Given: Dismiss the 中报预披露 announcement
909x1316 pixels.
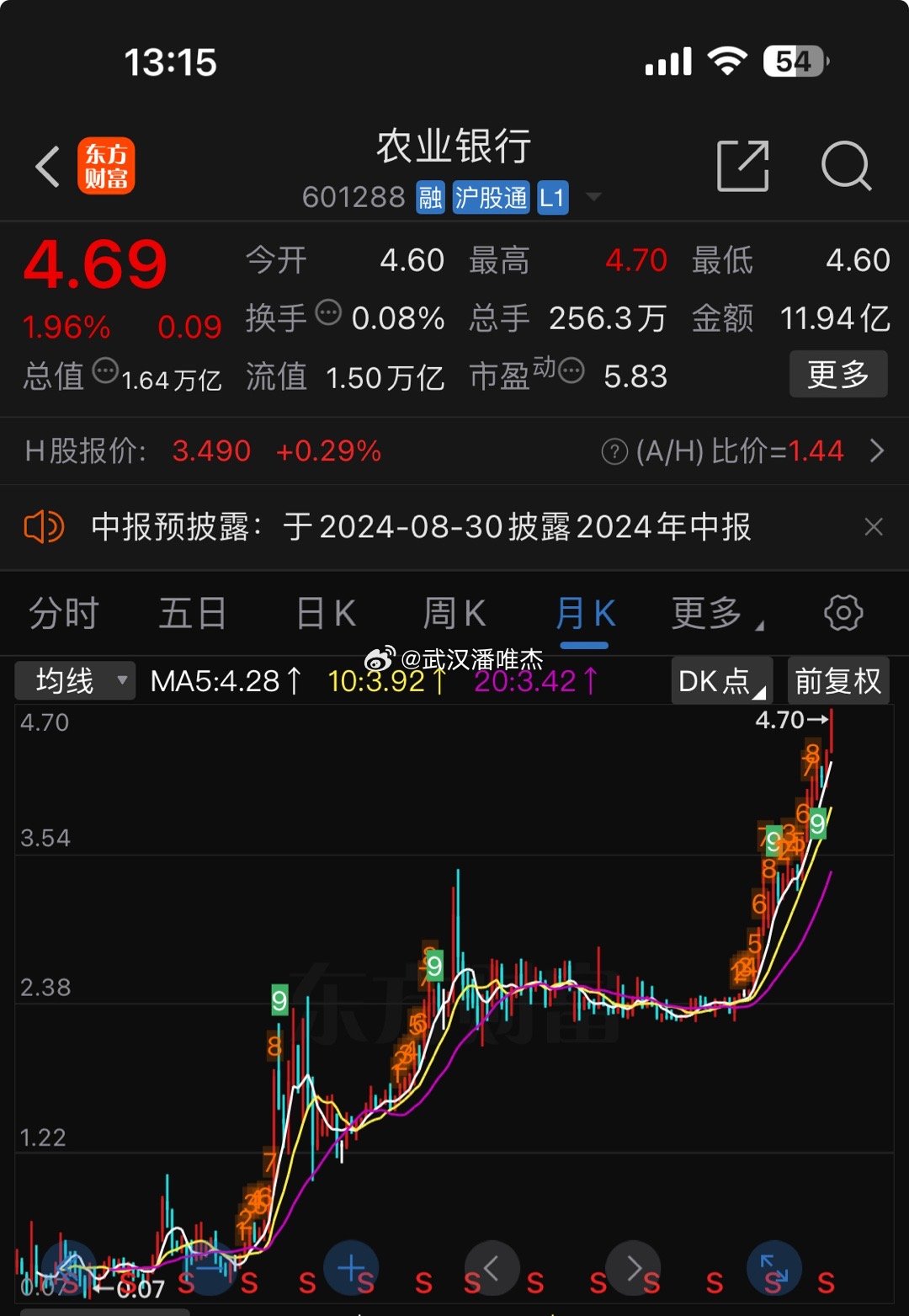Looking at the screenshot, I should tap(874, 527).
